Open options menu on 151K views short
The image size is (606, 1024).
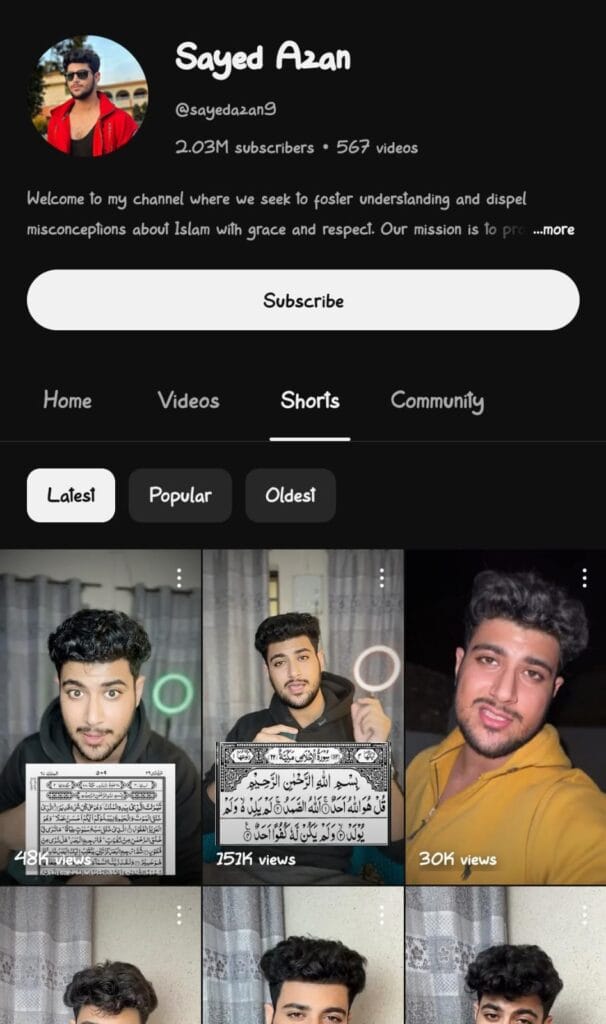click(381, 578)
